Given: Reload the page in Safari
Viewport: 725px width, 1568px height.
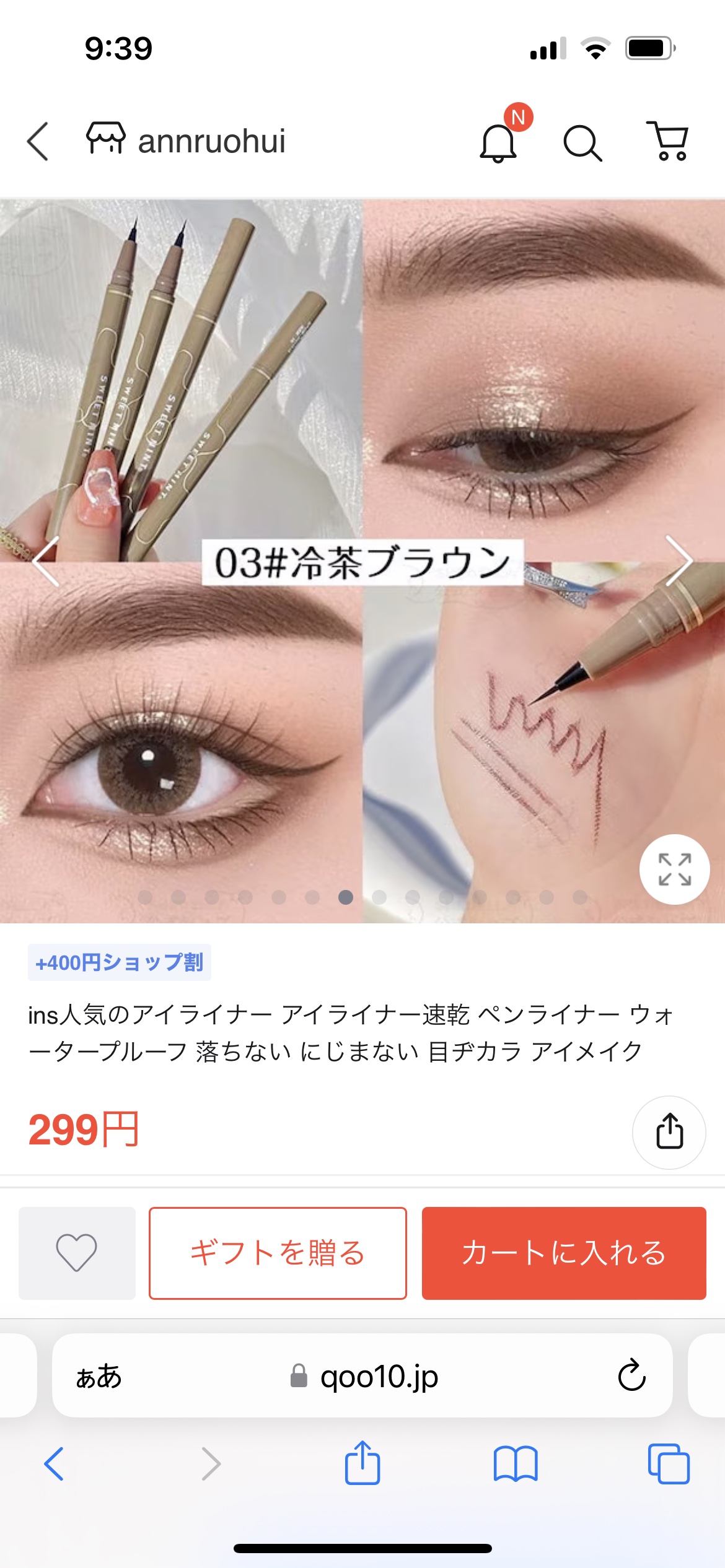Looking at the screenshot, I should 631,1376.
